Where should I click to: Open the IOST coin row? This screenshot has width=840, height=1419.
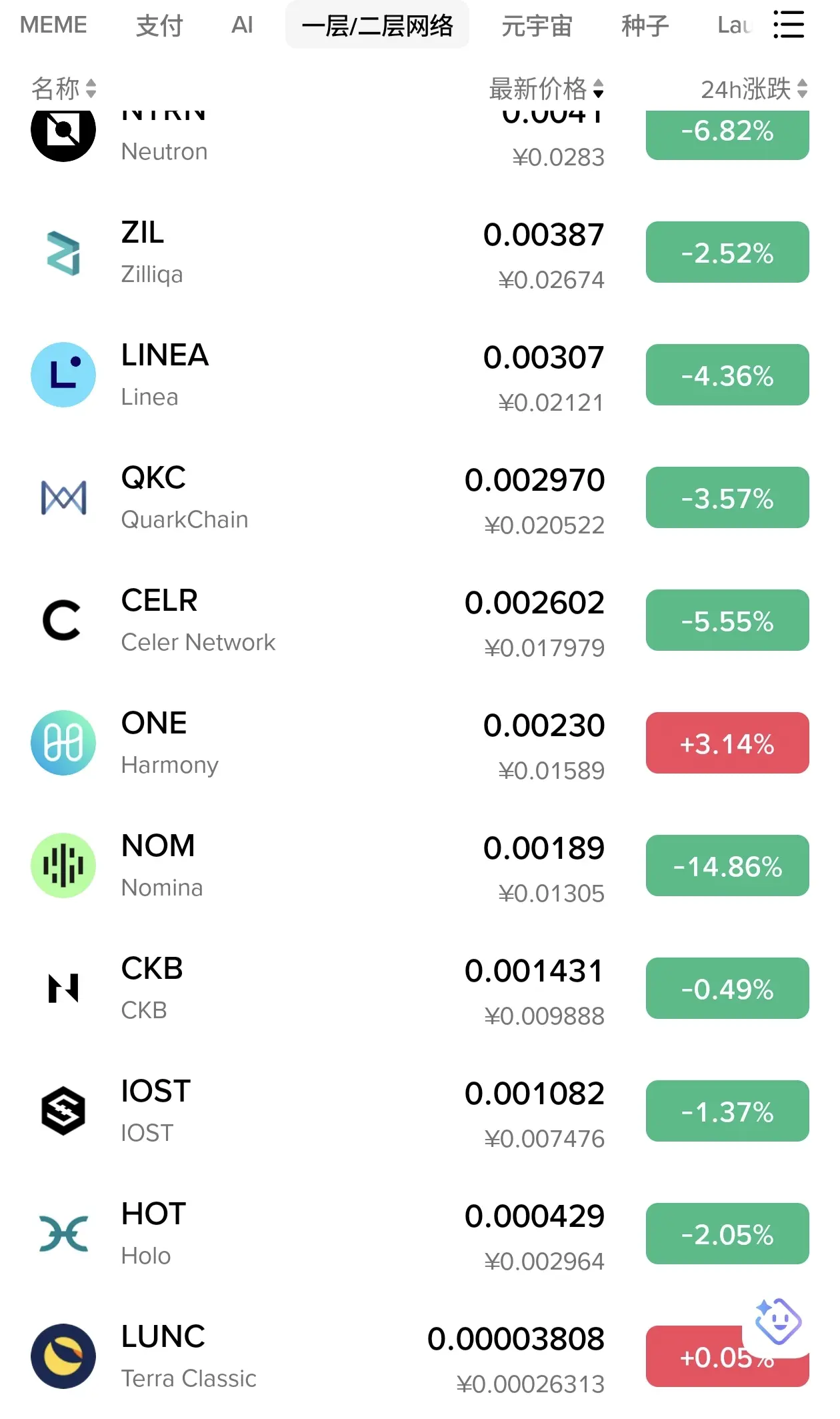420,1112
